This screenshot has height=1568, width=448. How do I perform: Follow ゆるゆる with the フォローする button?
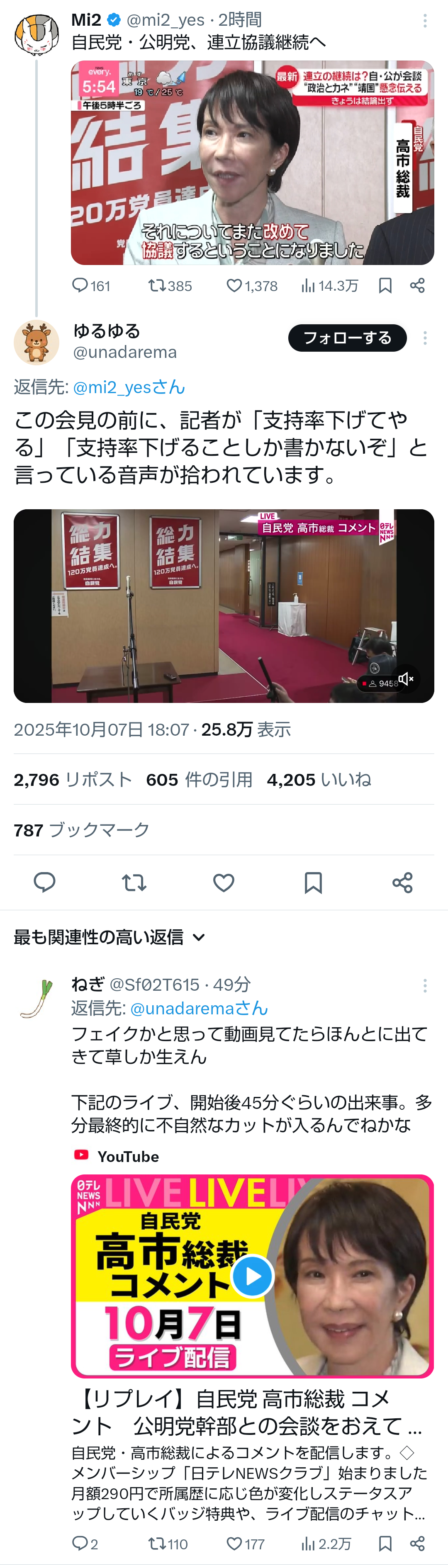[347, 338]
